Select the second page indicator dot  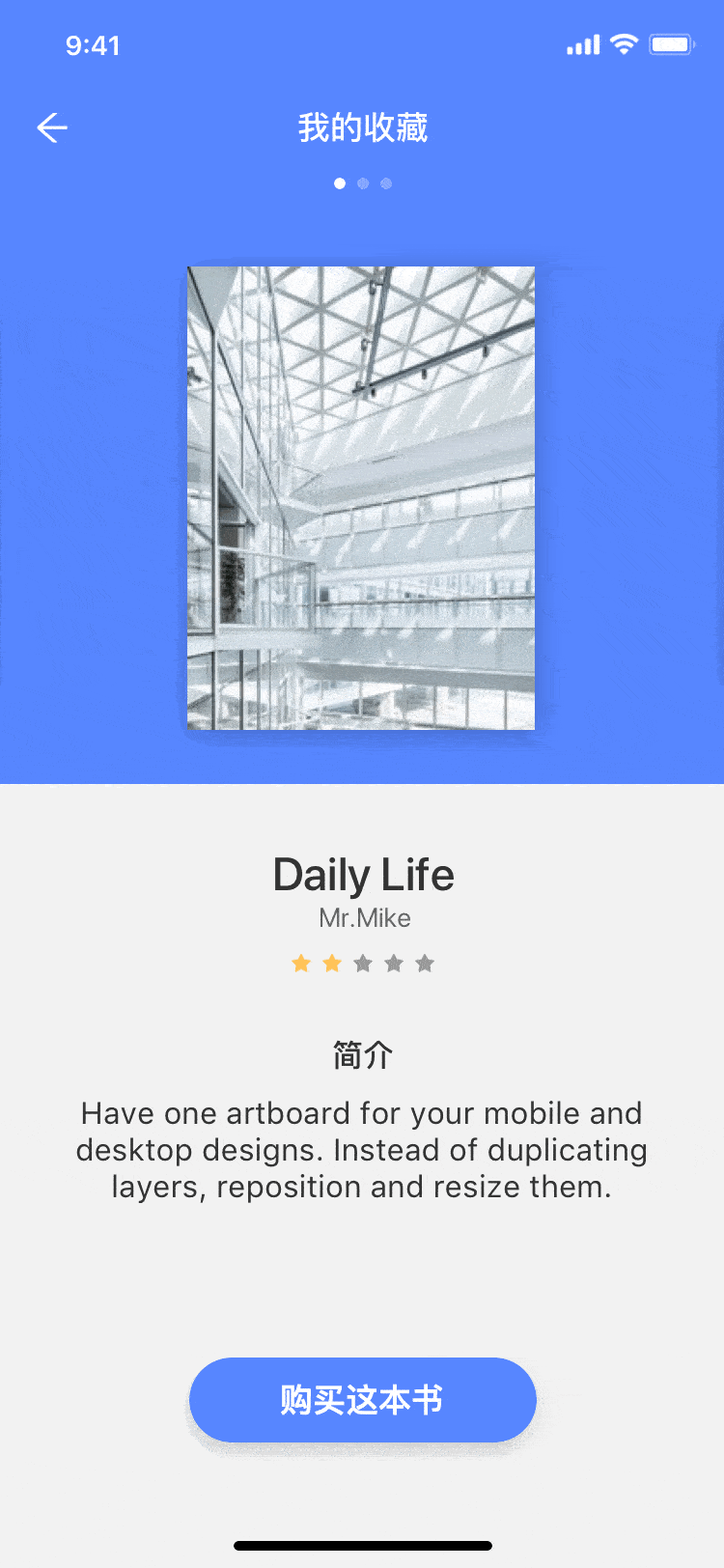coord(363,183)
